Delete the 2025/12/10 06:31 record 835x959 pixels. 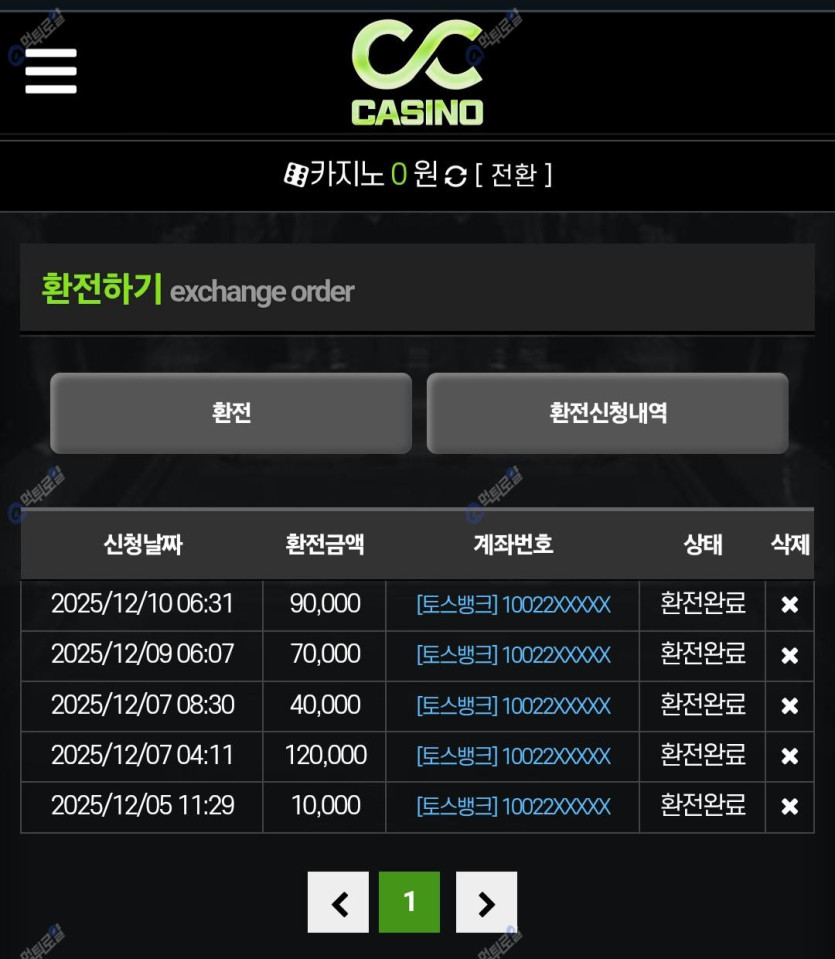point(789,605)
